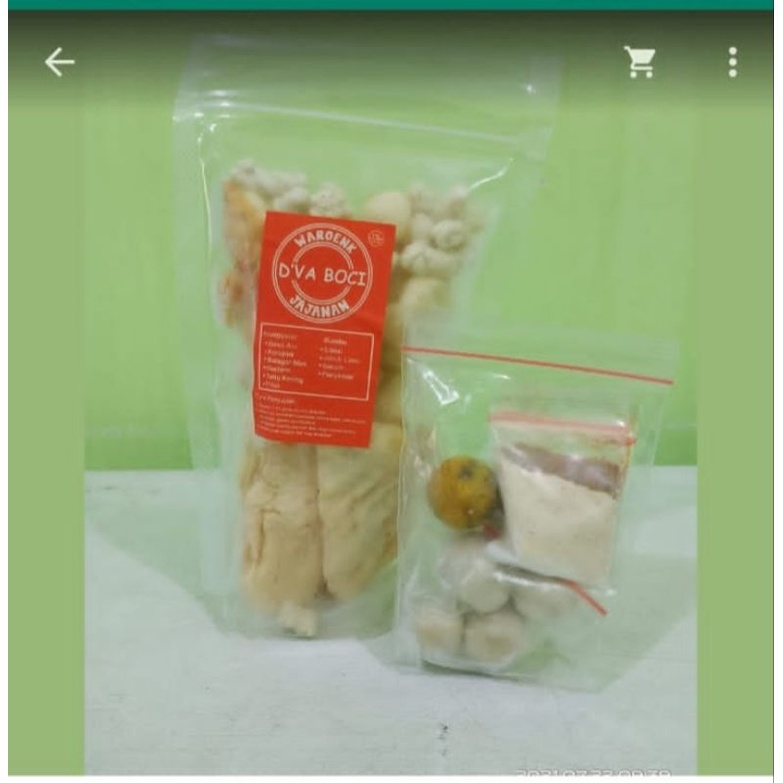This screenshot has height=783, width=783.
Task: Go back using the arrow icon
Action: (59, 63)
